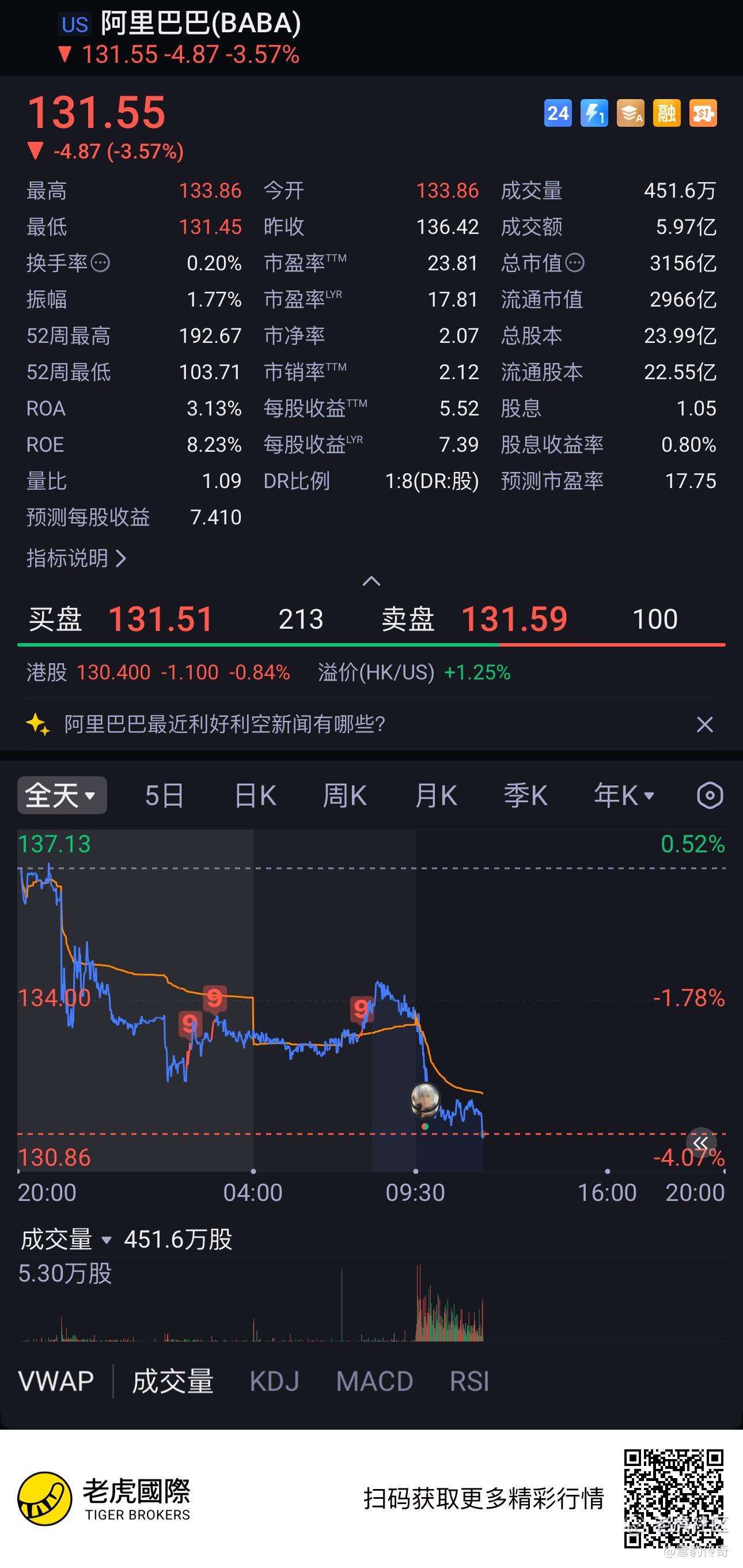Screen dimensions: 743x1568
Task: Tap the 融 margin badge
Action: pyautogui.click(x=666, y=113)
